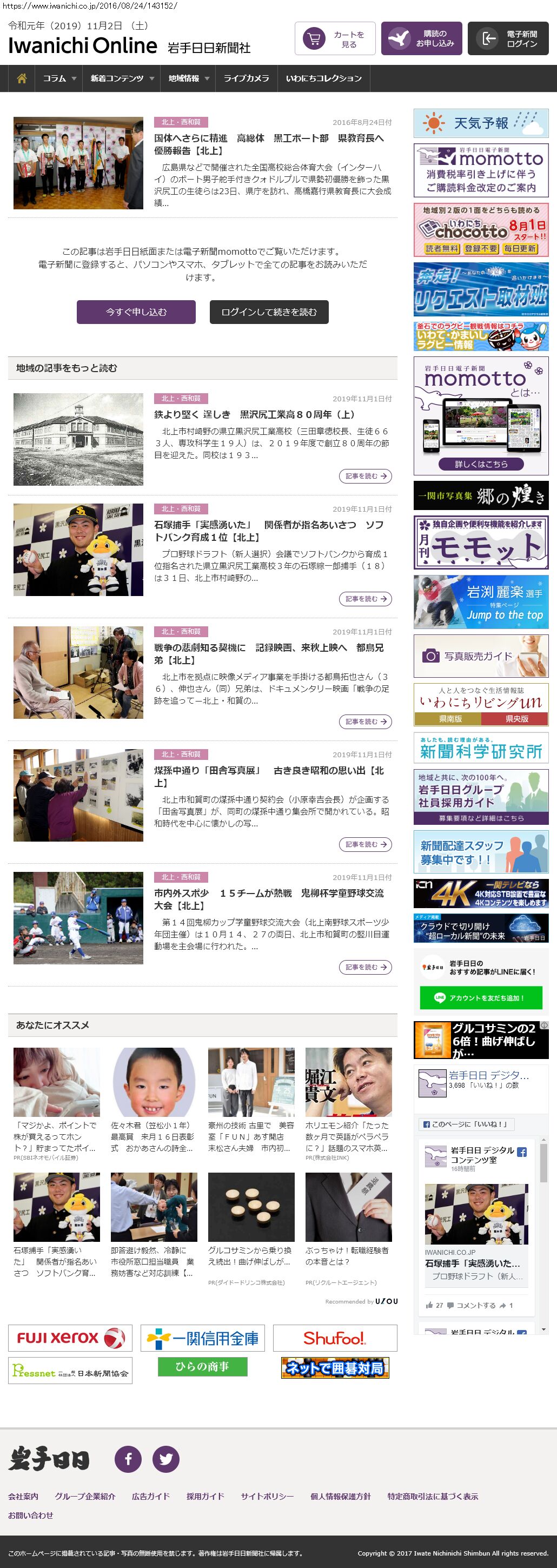Go to the home icon in the navigation bar
Image resolution: width=557 pixels, height=1568 pixels.
pyautogui.click(x=22, y=78)
